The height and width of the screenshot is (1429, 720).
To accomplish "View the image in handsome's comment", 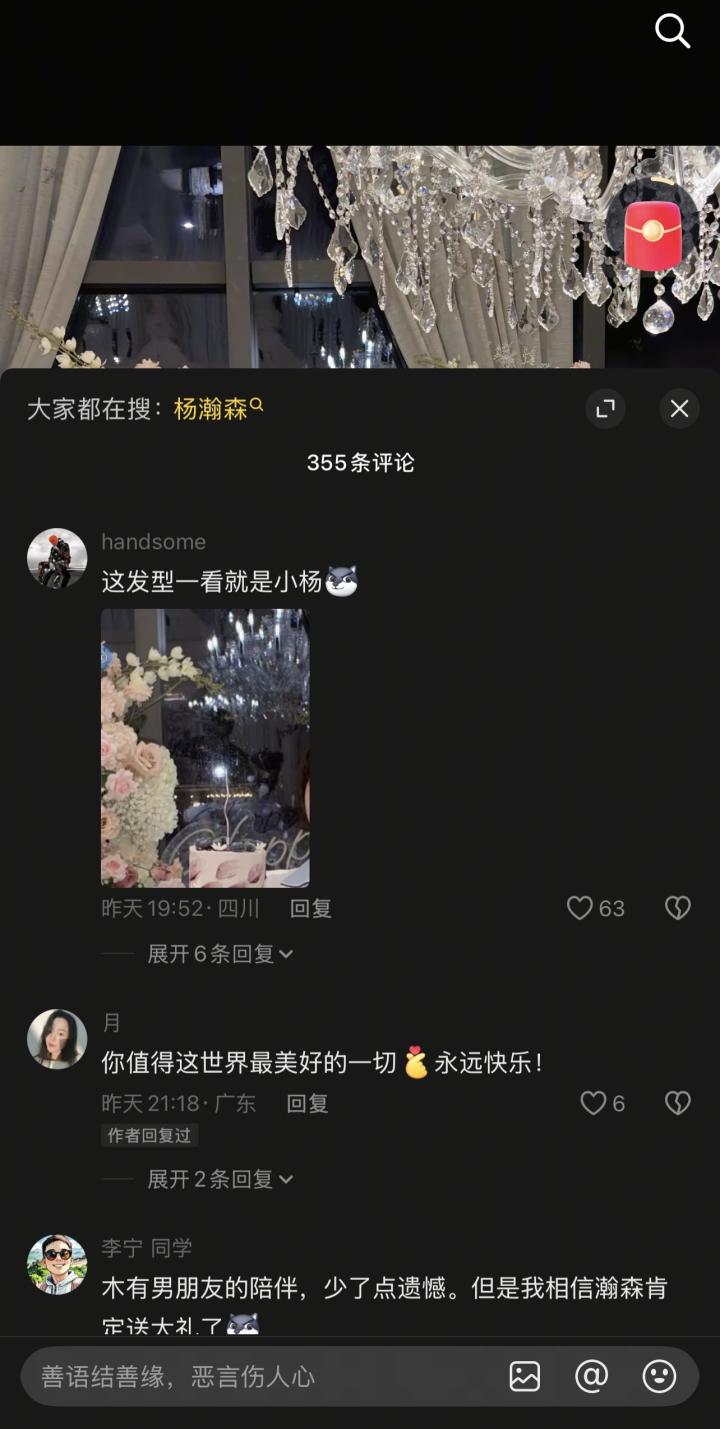I will coord(205,747).
